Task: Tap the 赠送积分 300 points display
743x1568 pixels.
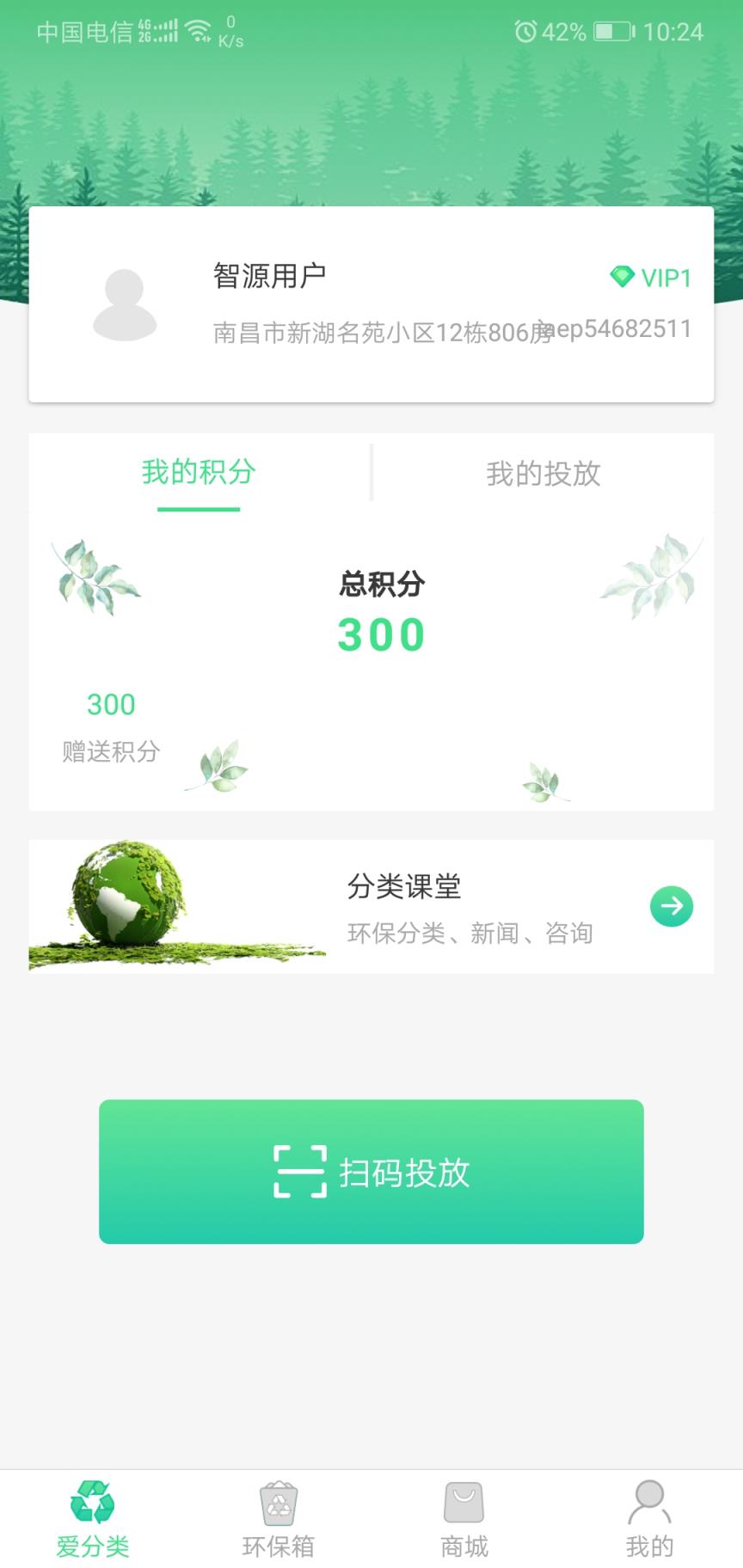Action: point(110,726)
